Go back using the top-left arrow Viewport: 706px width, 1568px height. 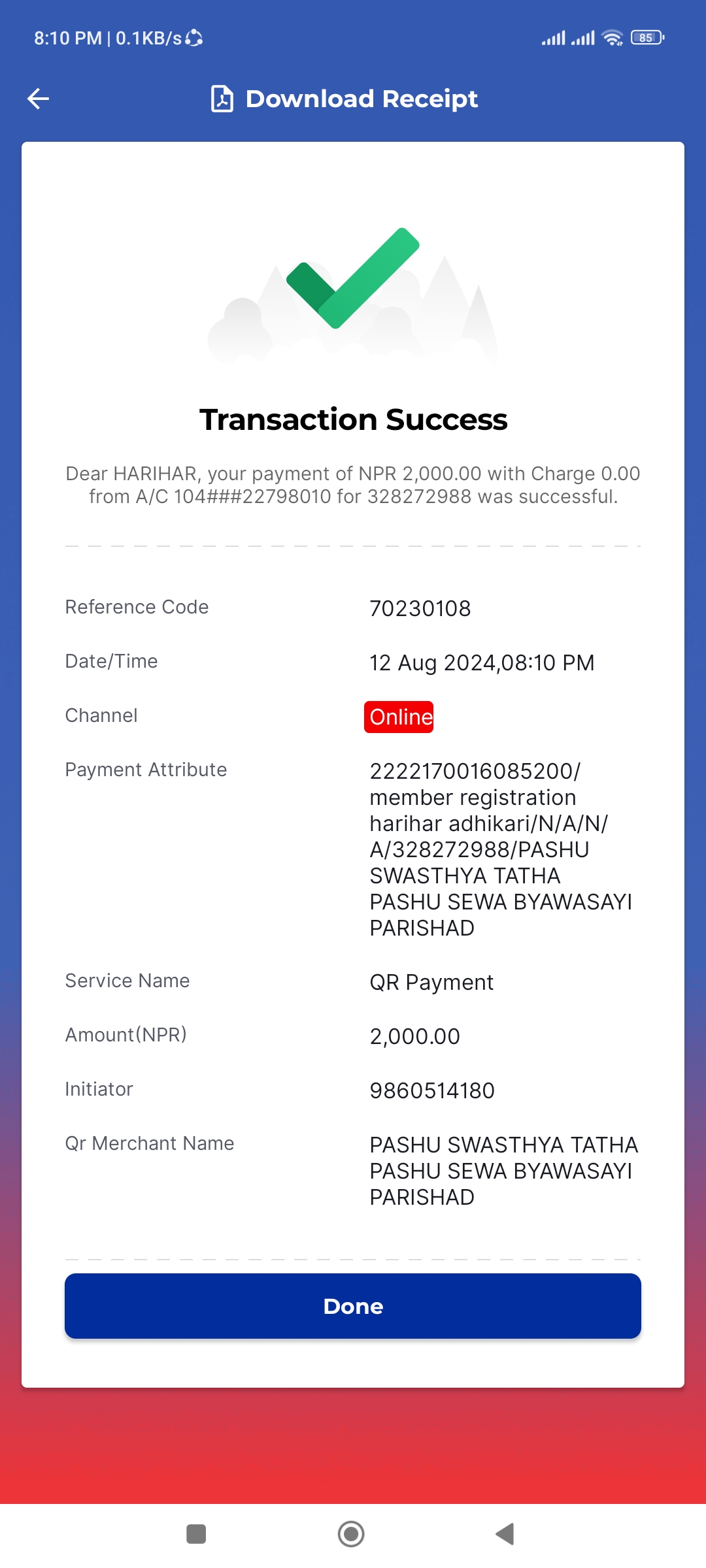(x=39, y=99)
